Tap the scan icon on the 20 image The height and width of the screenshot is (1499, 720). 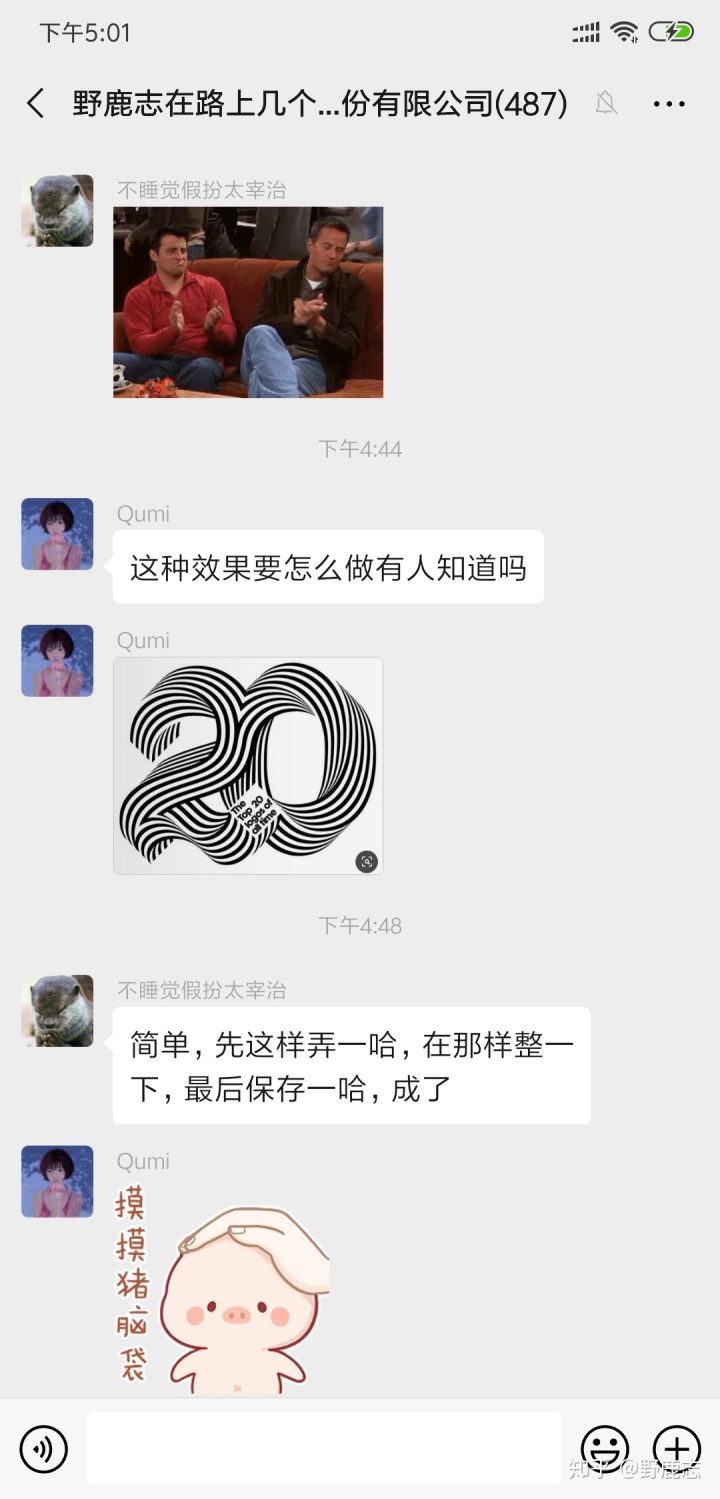pyautogui.click(x=366, y=861)
